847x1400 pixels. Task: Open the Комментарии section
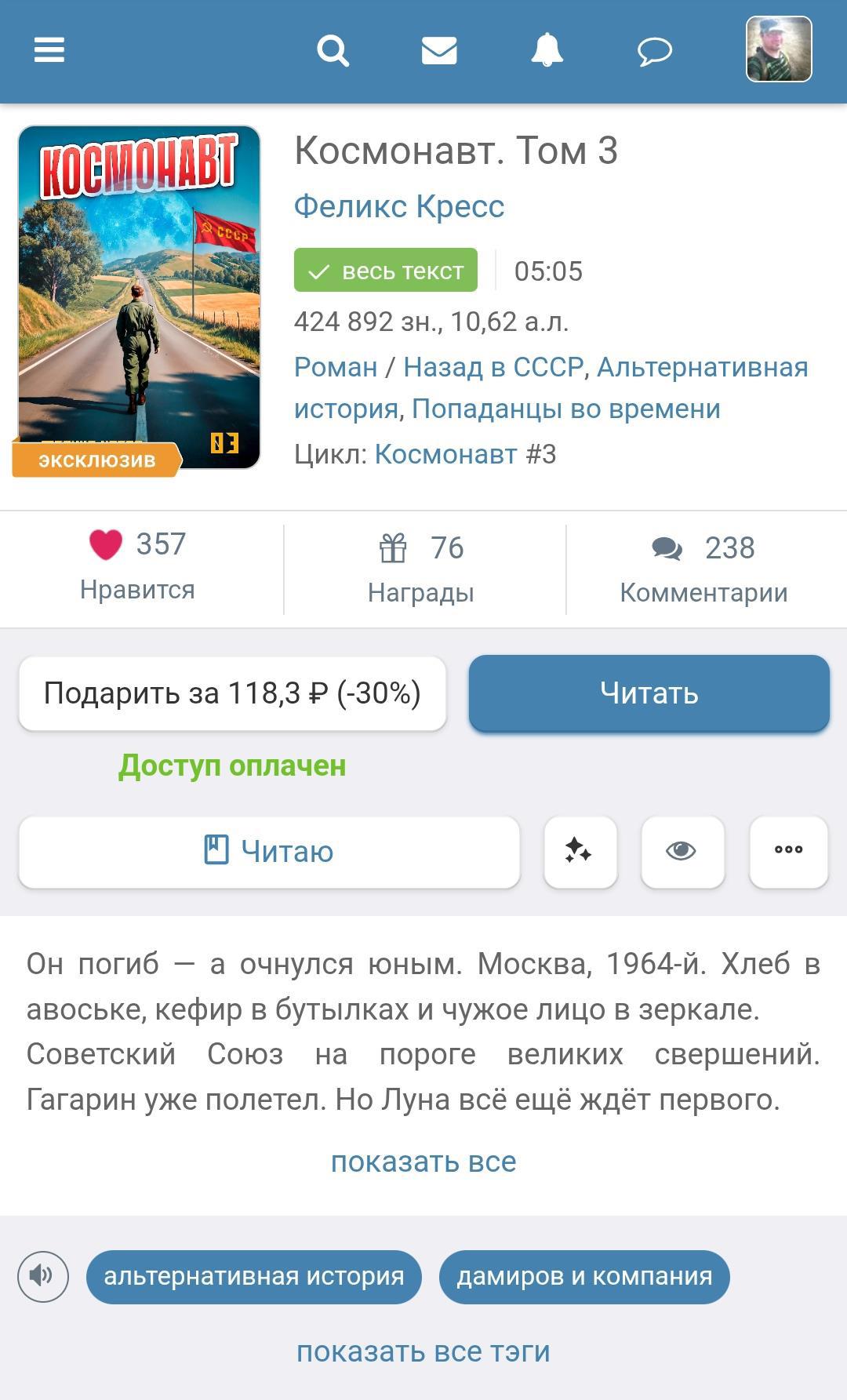pos(703,568)
